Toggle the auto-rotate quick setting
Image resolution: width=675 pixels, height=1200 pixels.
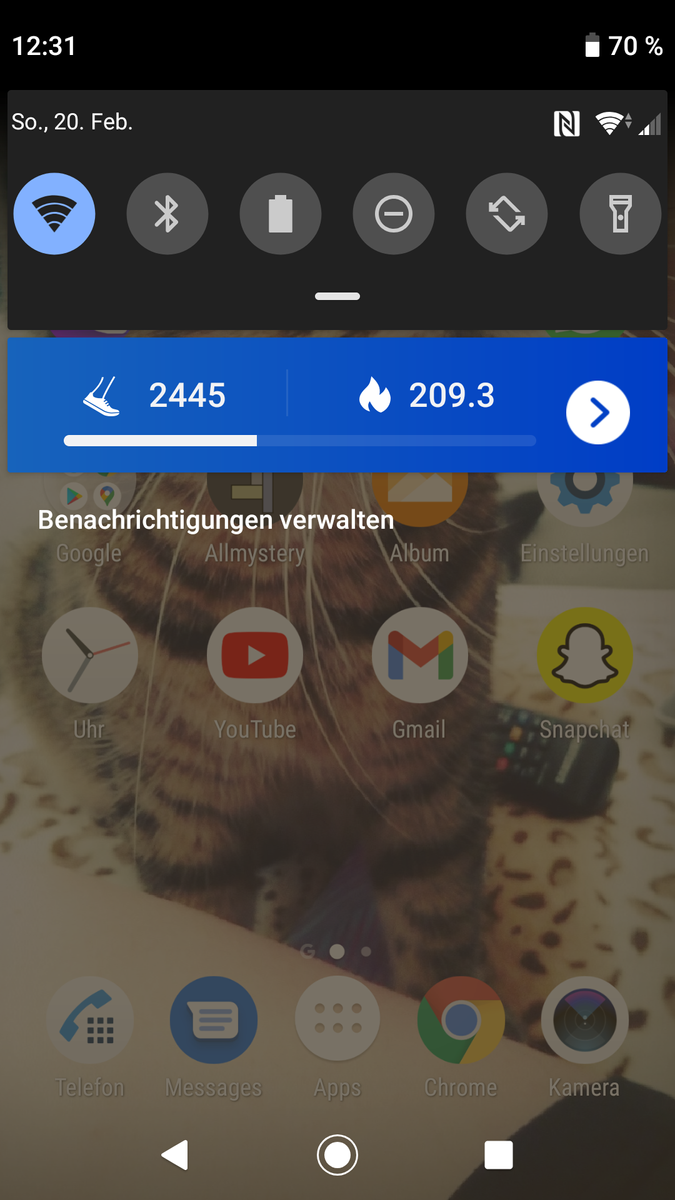point(507,214)
